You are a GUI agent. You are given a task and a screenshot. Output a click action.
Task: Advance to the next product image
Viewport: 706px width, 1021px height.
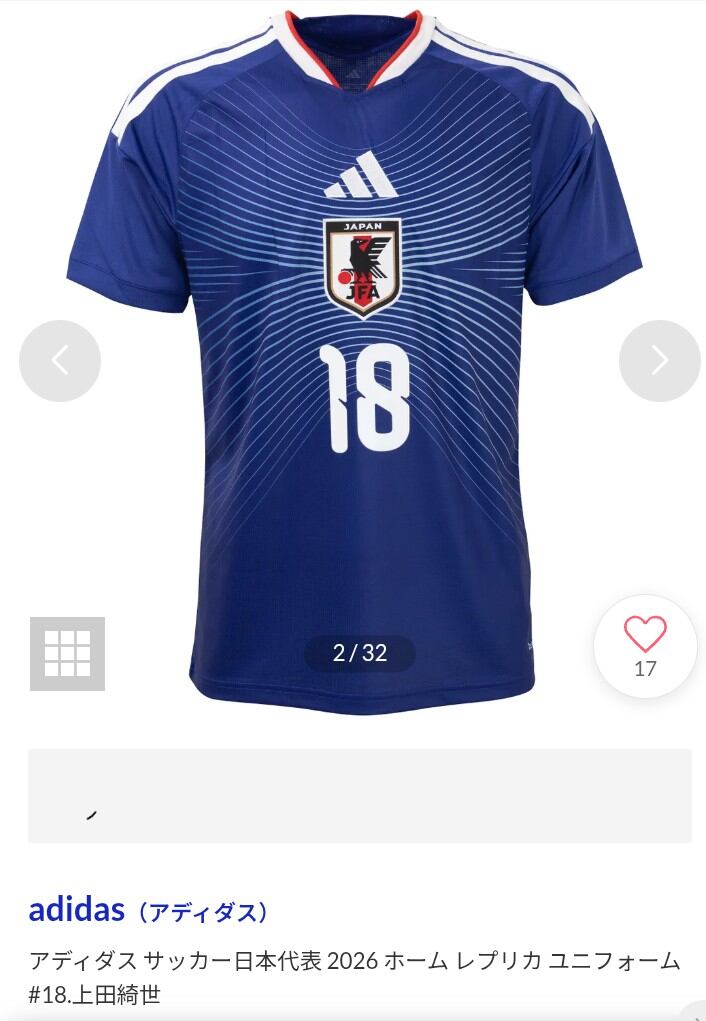[x=660, y=361]
